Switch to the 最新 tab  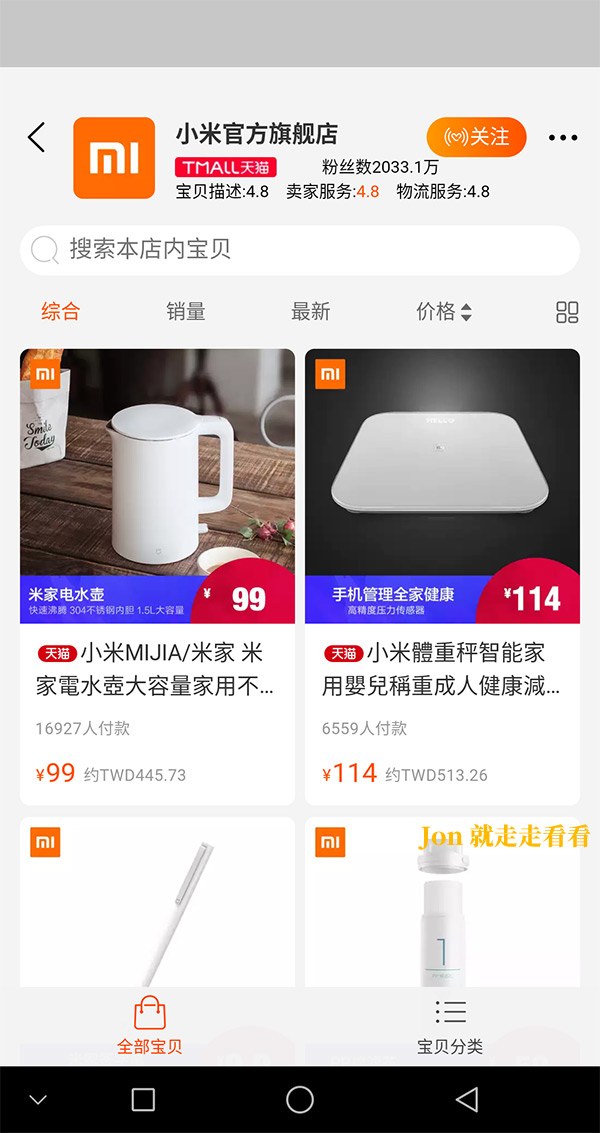311,311
